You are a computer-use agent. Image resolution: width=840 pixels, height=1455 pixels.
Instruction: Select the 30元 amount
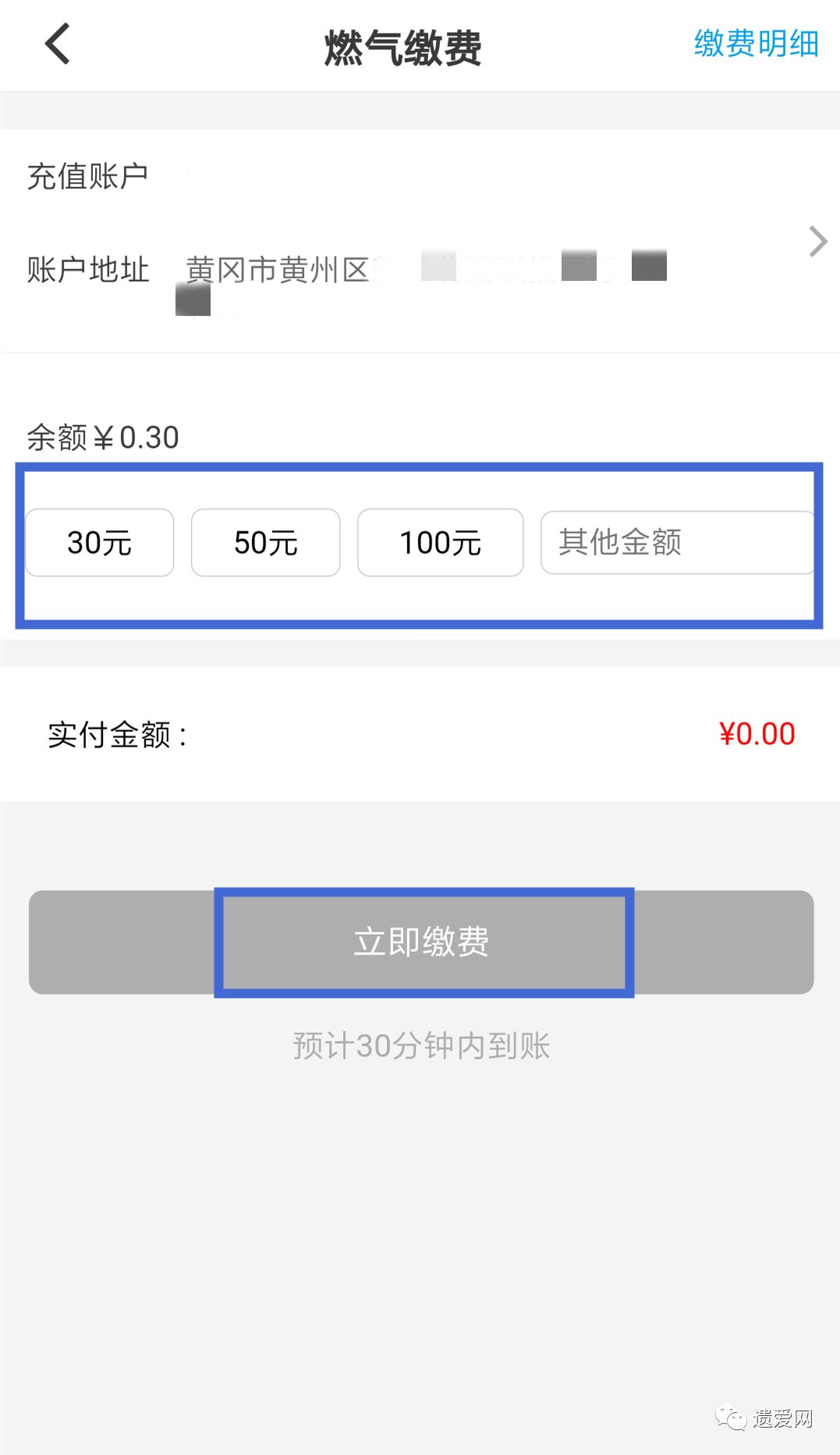coord(100,543)
